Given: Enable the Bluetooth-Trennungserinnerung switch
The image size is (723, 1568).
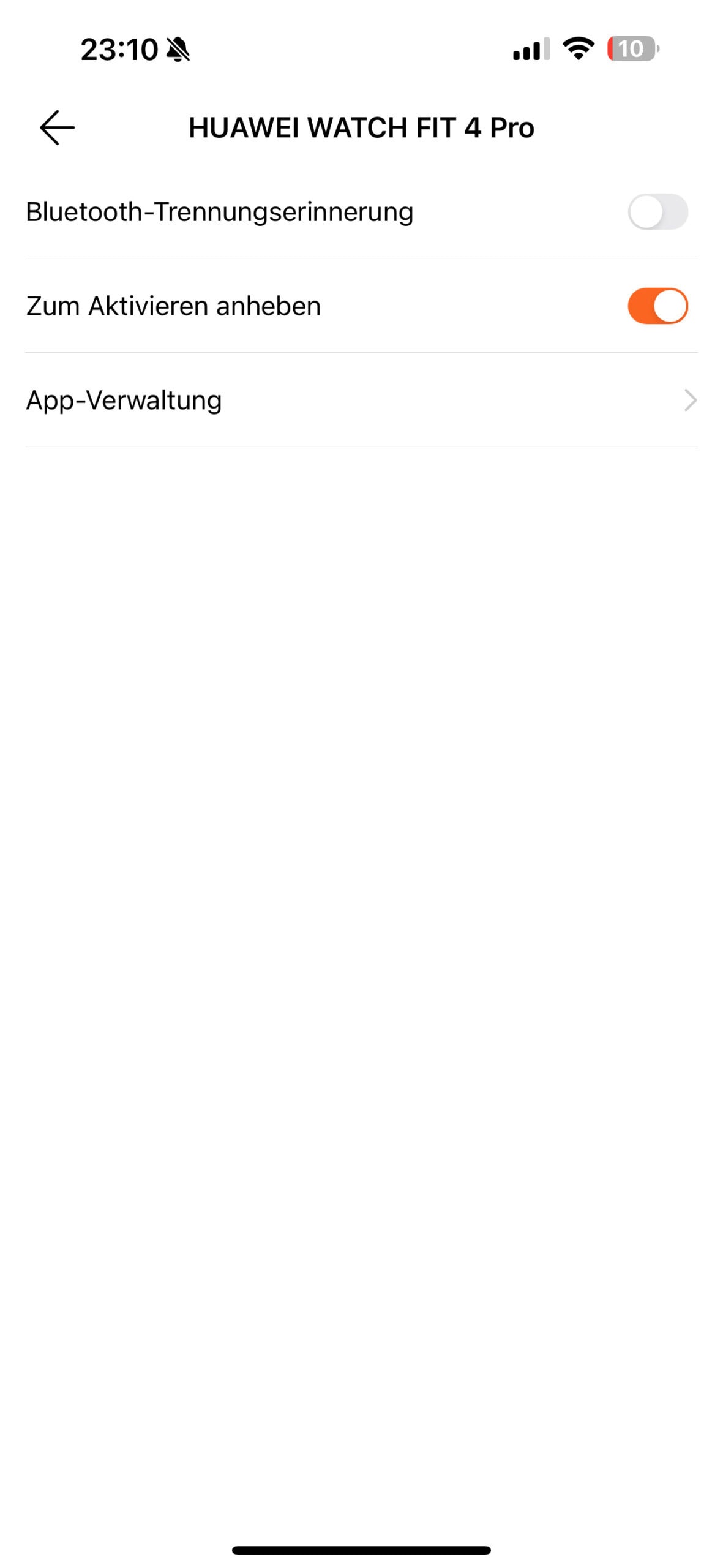Looking at the screenshot, I should coord(657,212).
